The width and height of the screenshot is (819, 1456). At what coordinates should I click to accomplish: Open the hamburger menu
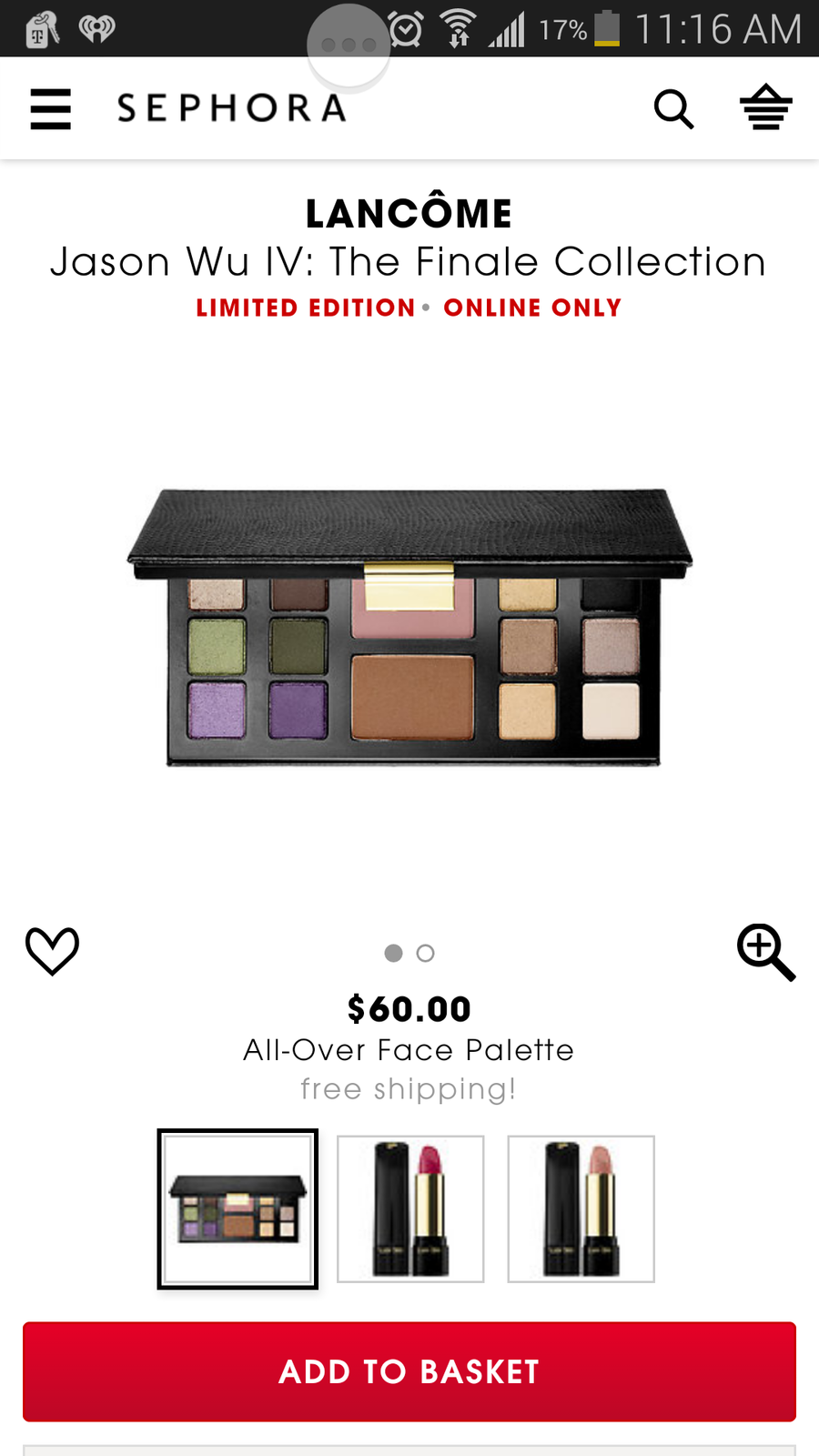[x=51, y=109]
